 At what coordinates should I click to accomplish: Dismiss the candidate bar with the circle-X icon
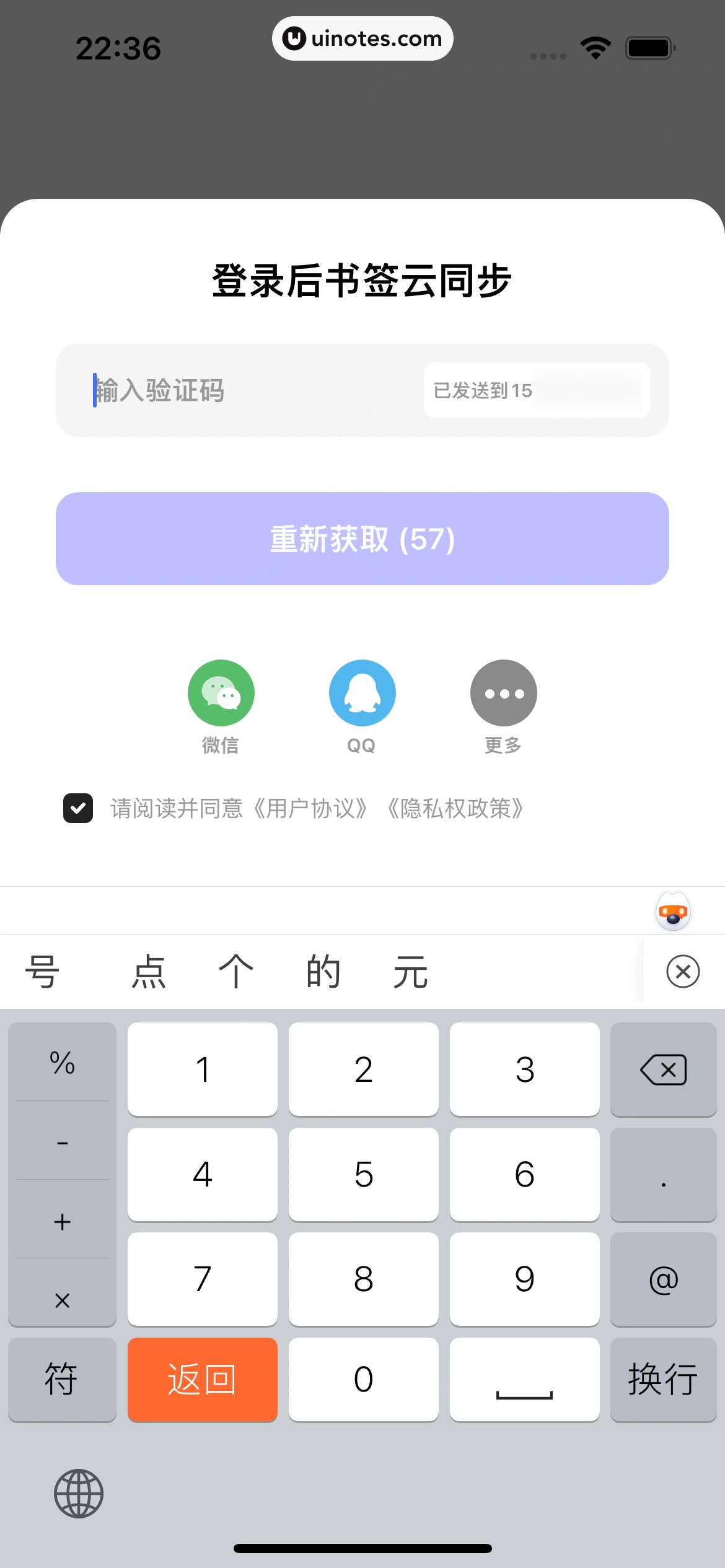[x=683, y=971]
